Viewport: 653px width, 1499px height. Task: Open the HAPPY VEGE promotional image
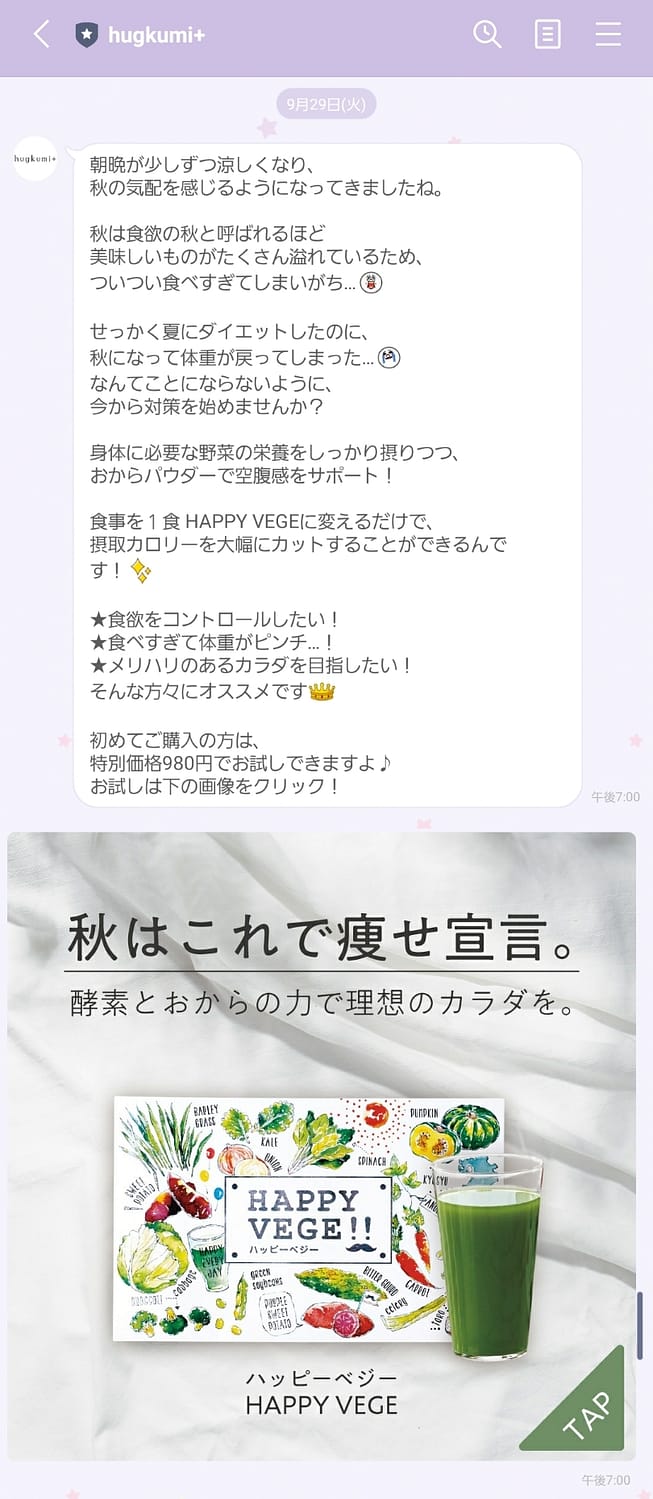pos(321,1145)
